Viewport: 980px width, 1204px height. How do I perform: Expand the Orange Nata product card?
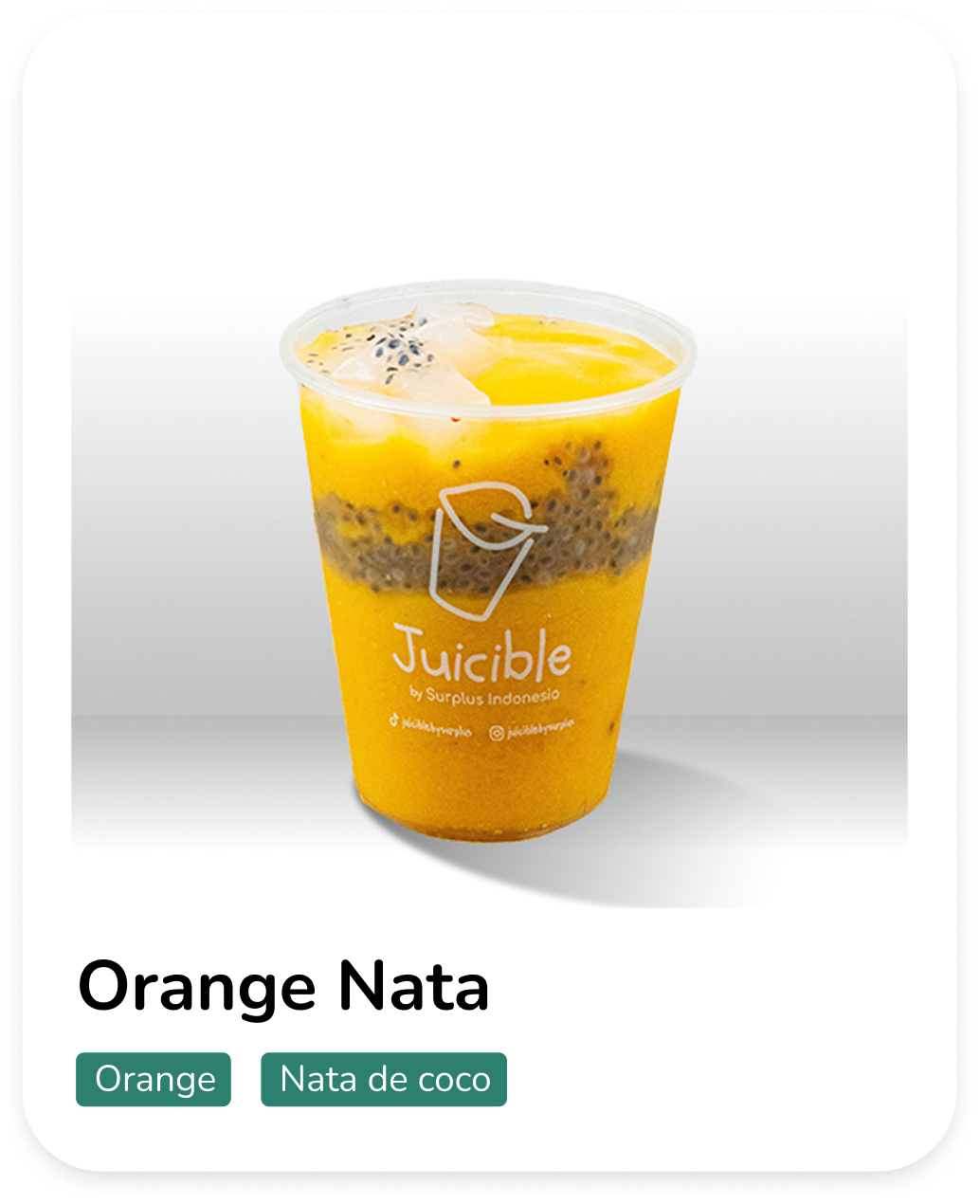click(490, 602)
